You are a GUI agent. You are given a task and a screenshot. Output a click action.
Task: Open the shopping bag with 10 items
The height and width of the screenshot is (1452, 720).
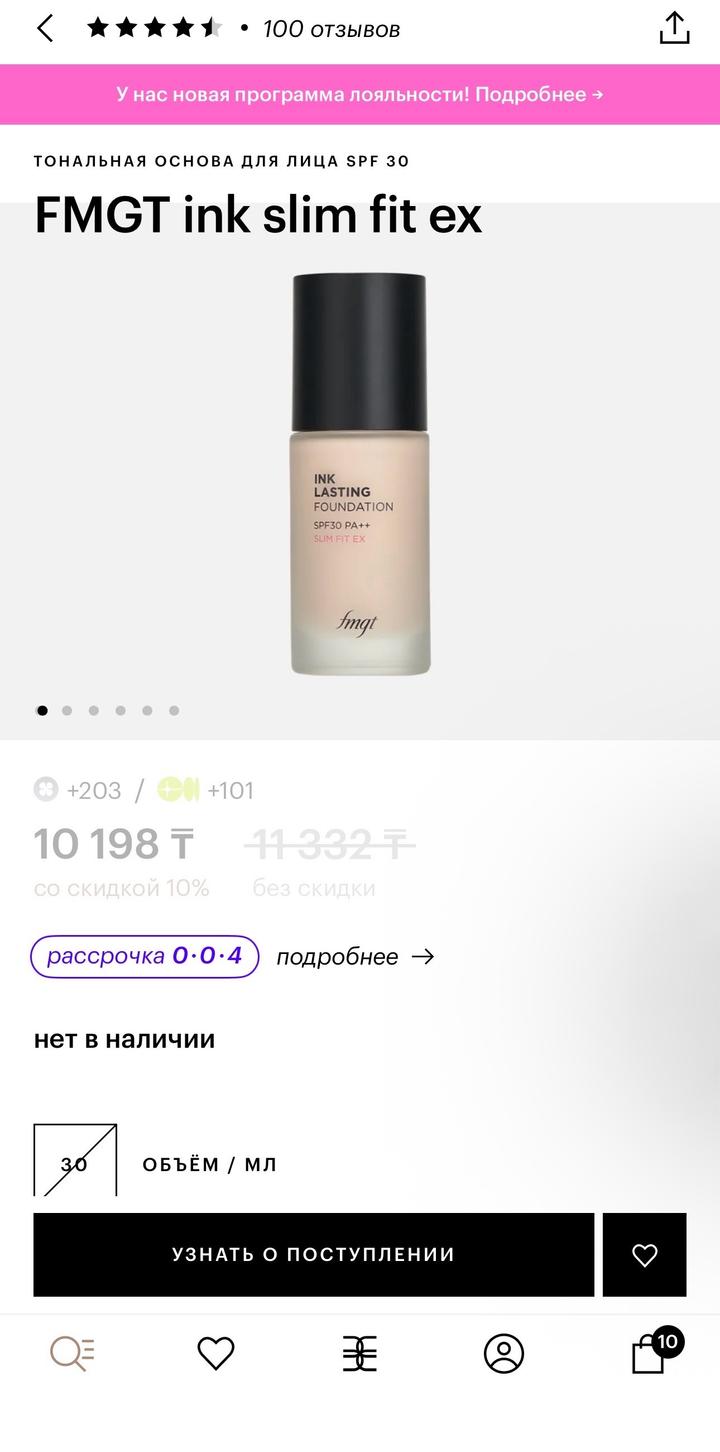coord(650,1354)
